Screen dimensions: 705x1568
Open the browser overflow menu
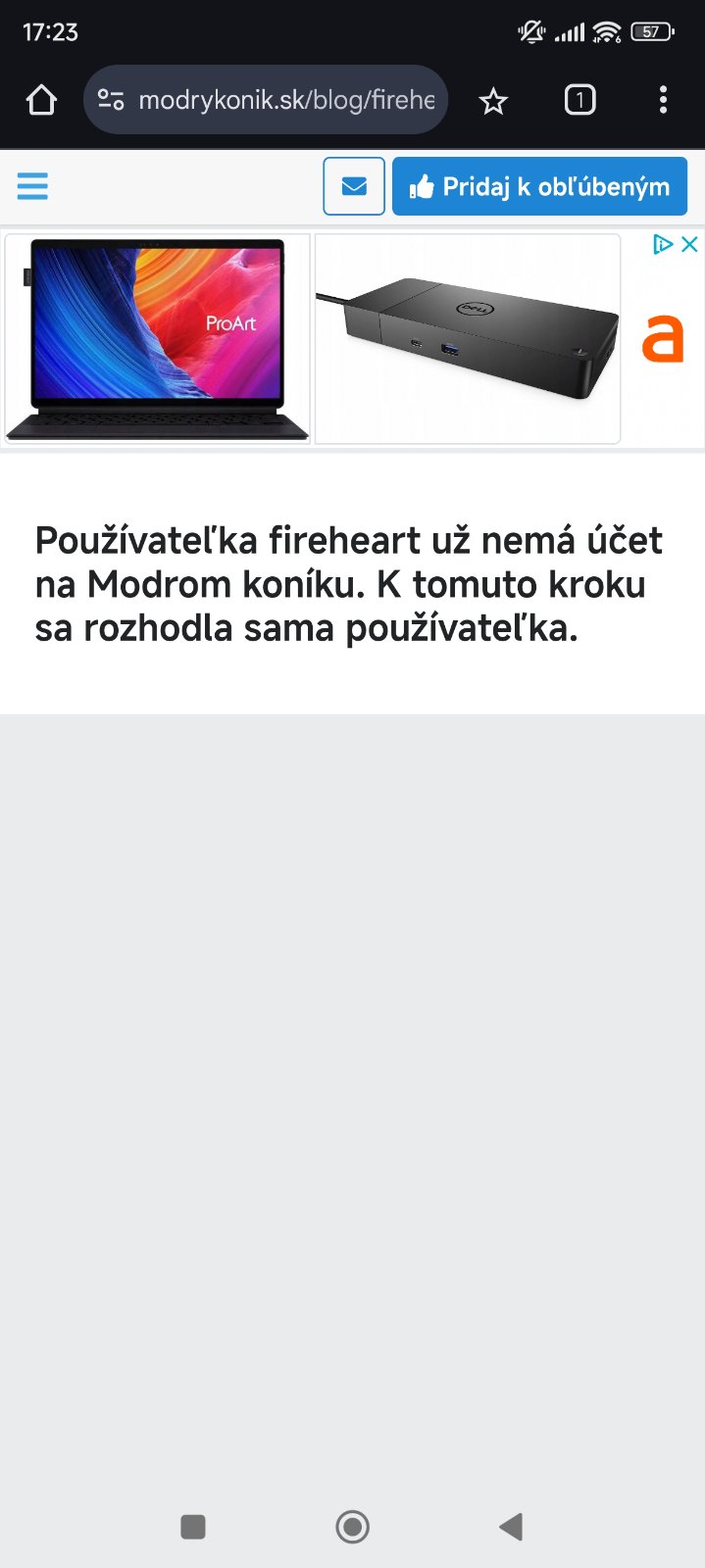(x=663, y=100)
